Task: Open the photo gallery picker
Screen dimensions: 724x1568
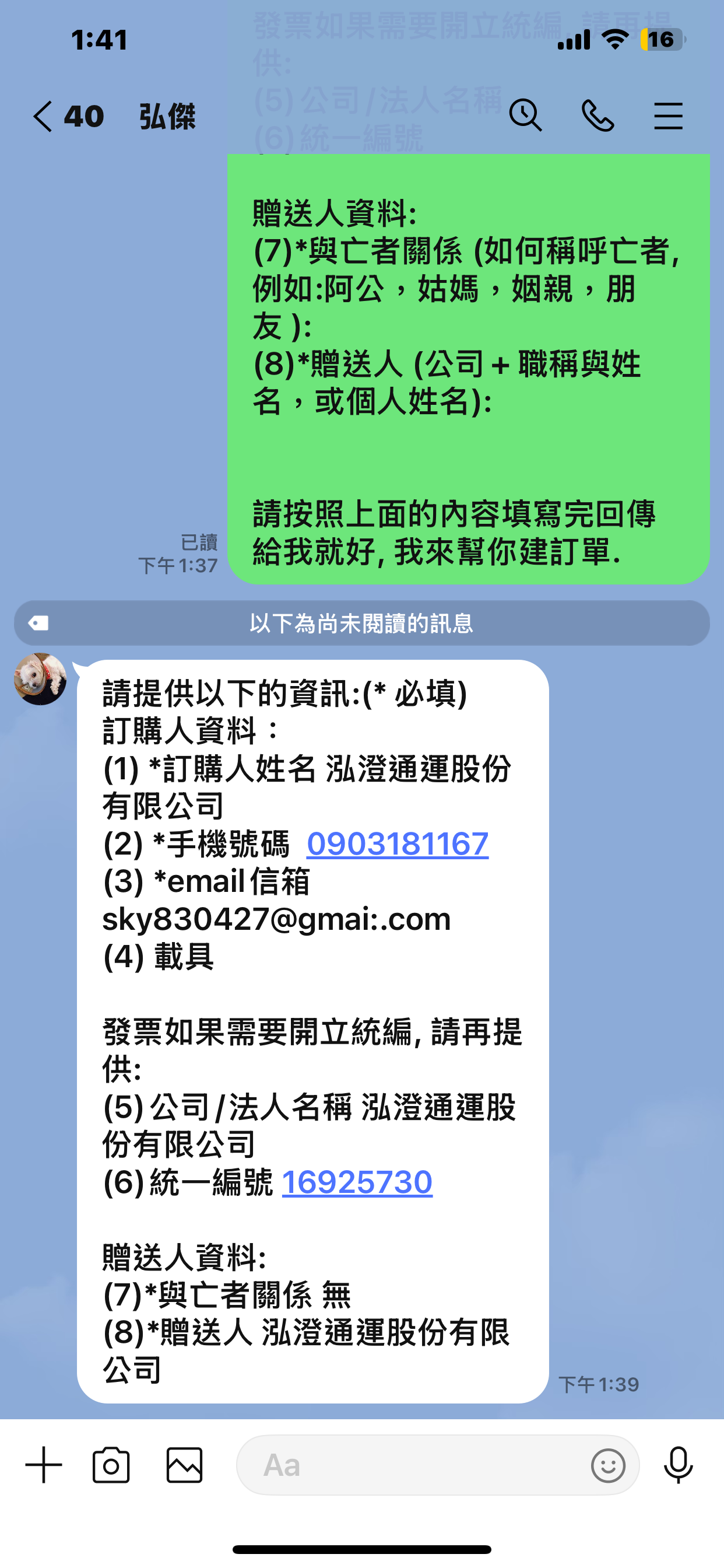Action: (184, 1465)
